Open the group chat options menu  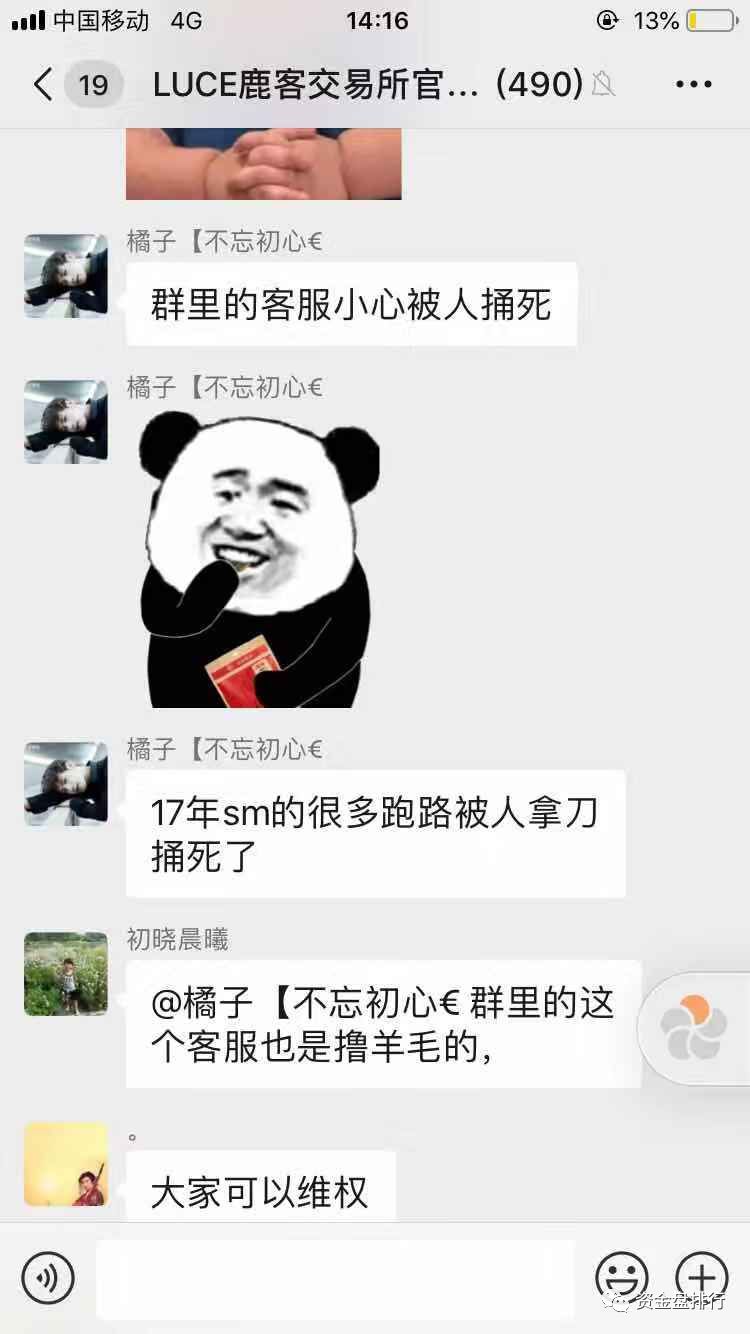point(693,84)
